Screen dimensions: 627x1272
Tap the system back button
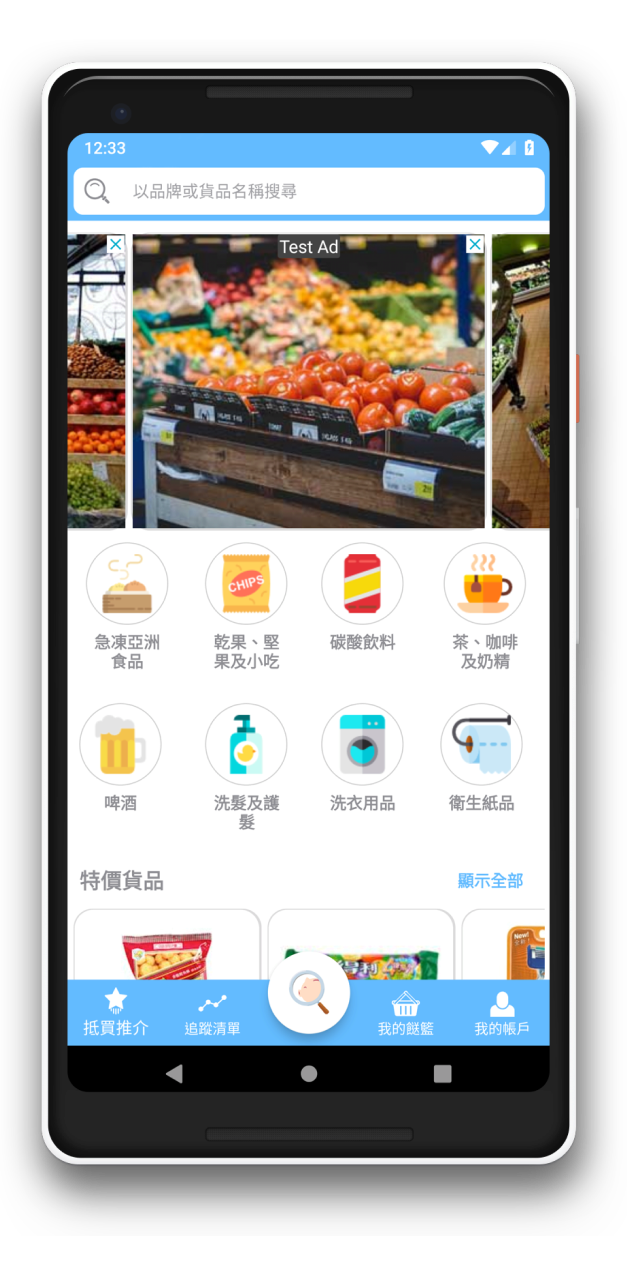(x=174, y=1074)
